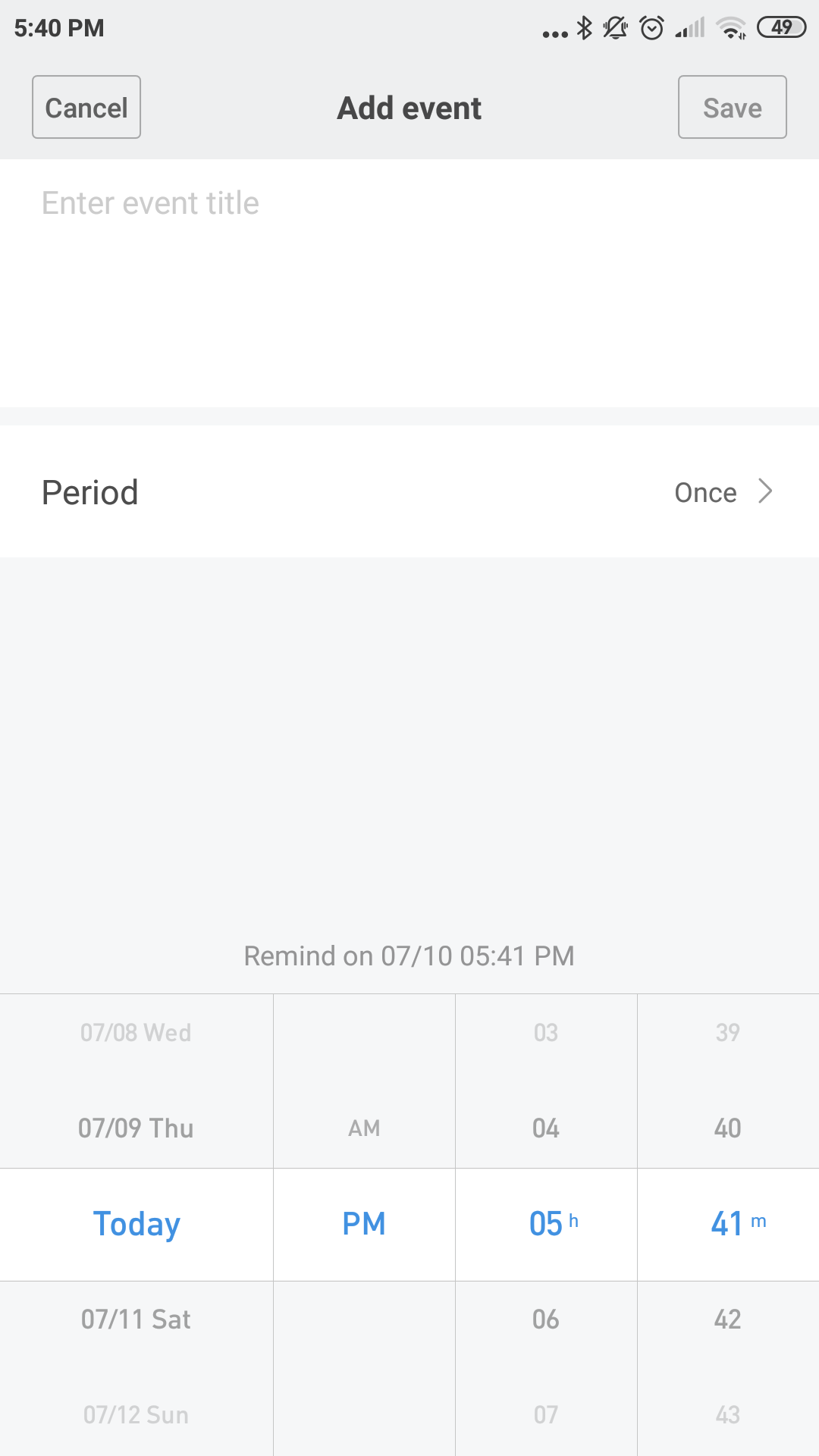819x1456 pixels.
Task: Pick hour 06 in the picker
Action: pyautogui.click(x=546, y=1319)
